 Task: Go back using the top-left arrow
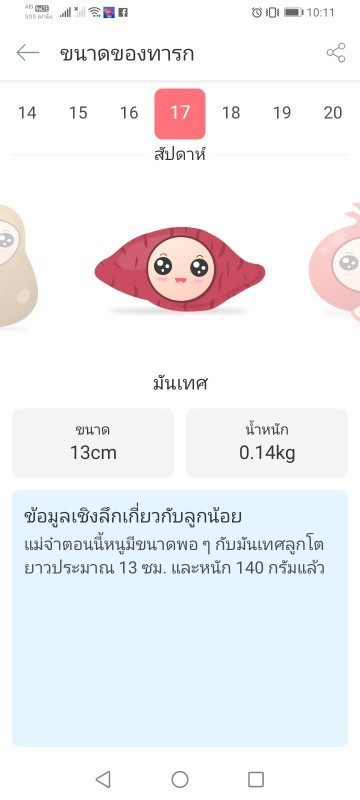coord(28,53)
